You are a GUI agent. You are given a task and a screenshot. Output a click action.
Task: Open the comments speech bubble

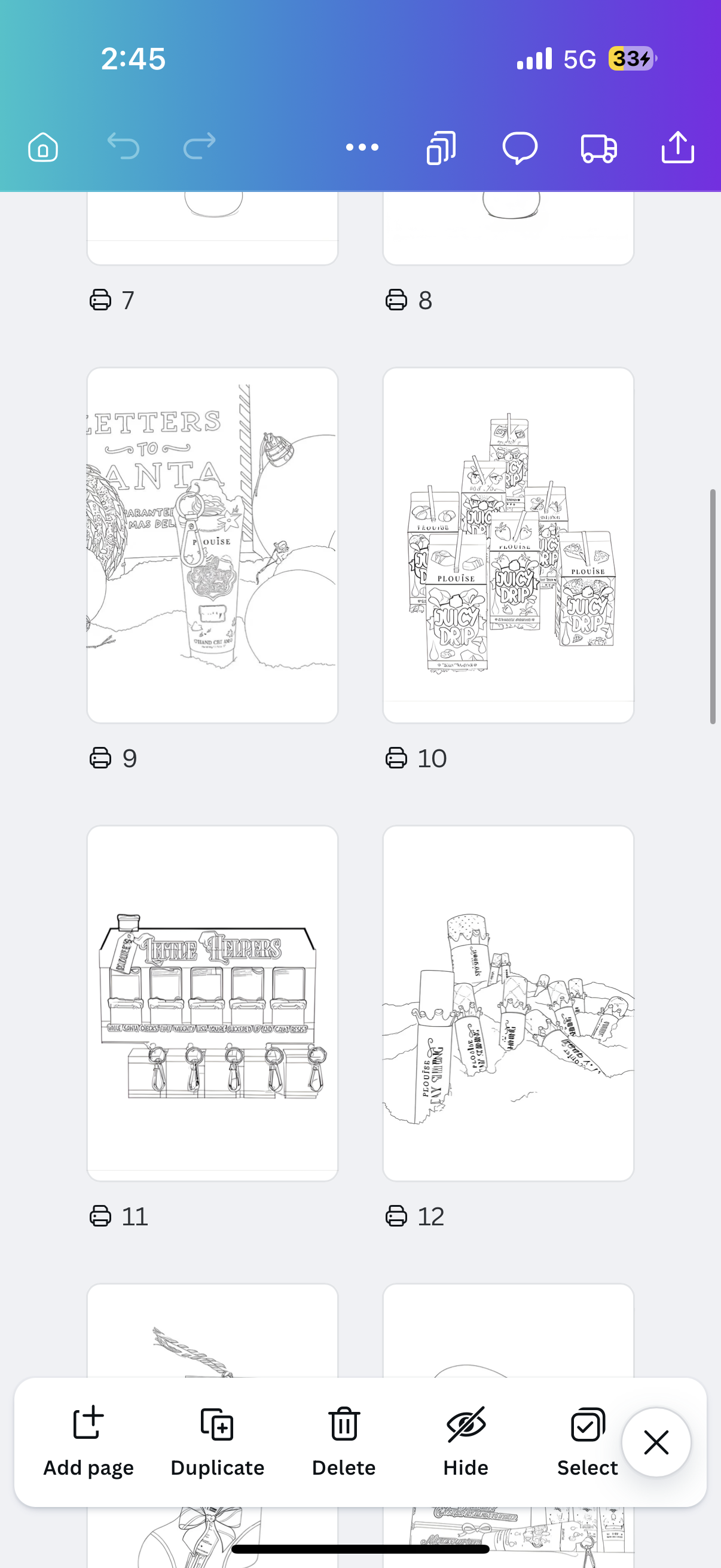pos(520,147)
